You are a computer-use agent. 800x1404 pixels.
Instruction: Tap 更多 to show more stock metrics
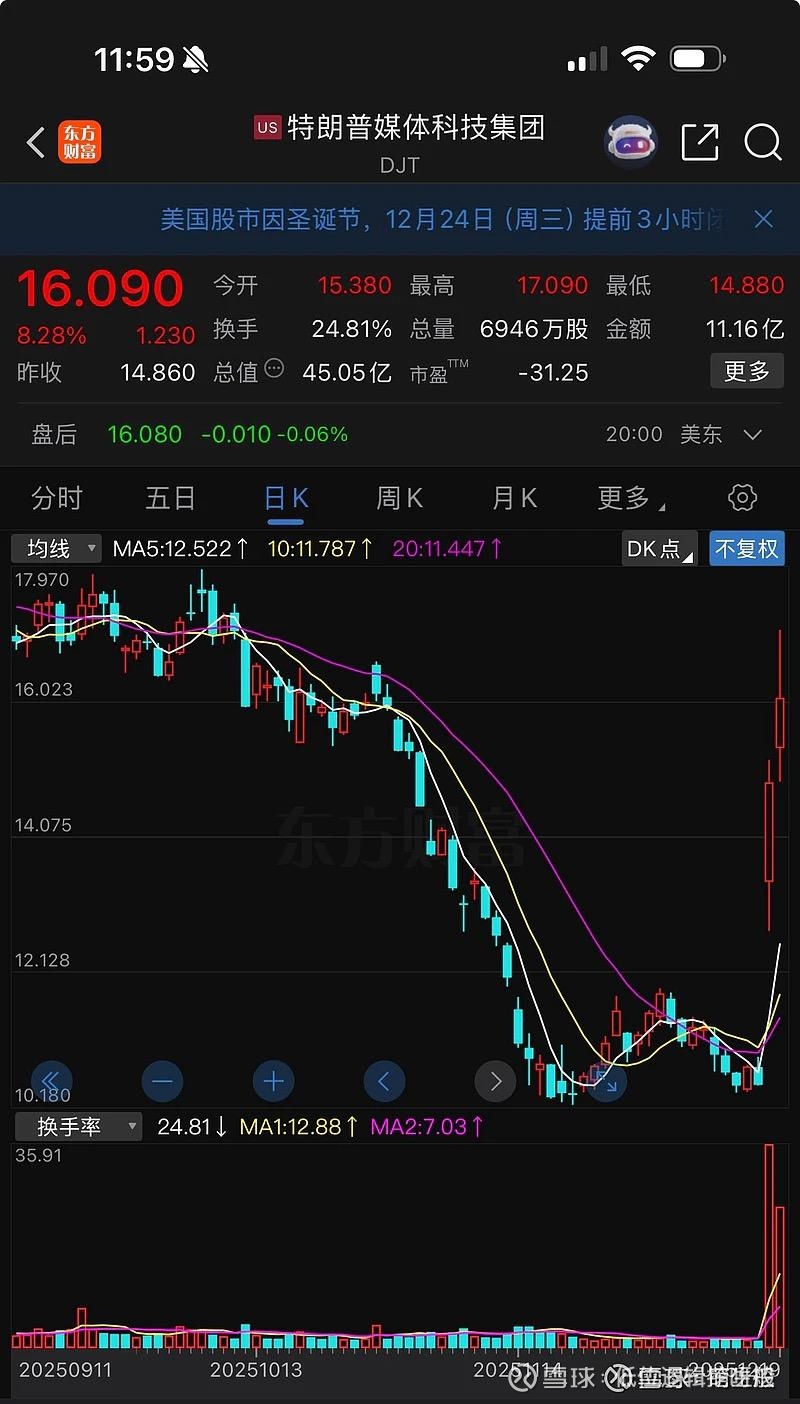pos(746,371)
